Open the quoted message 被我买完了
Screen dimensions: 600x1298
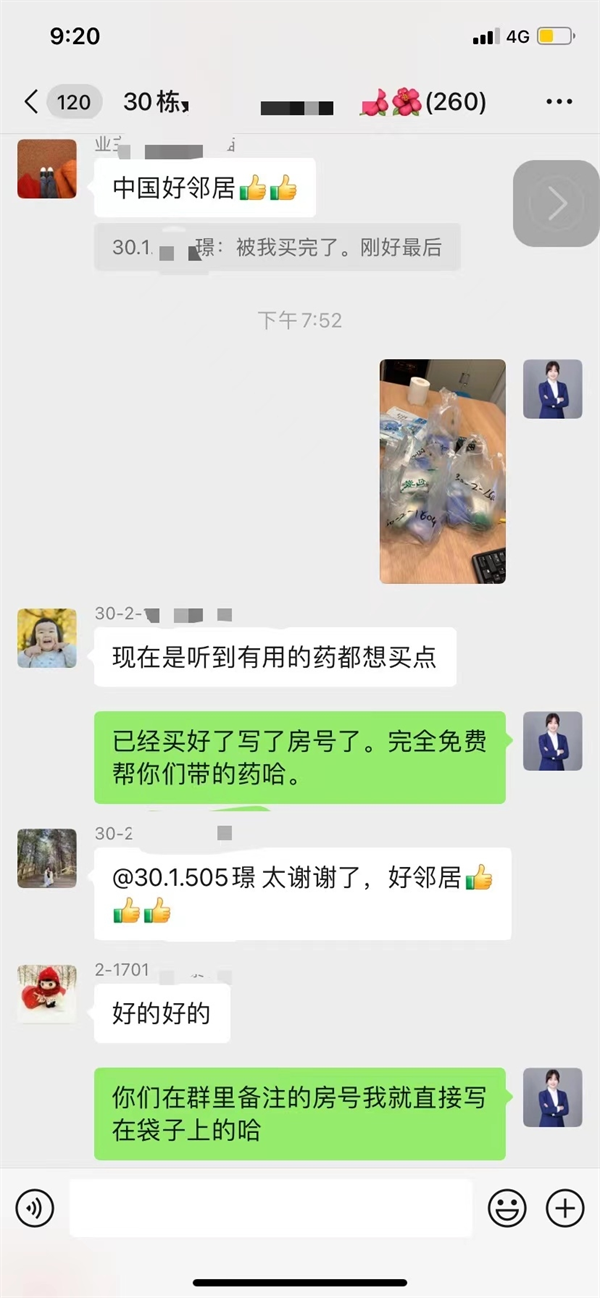277,247
